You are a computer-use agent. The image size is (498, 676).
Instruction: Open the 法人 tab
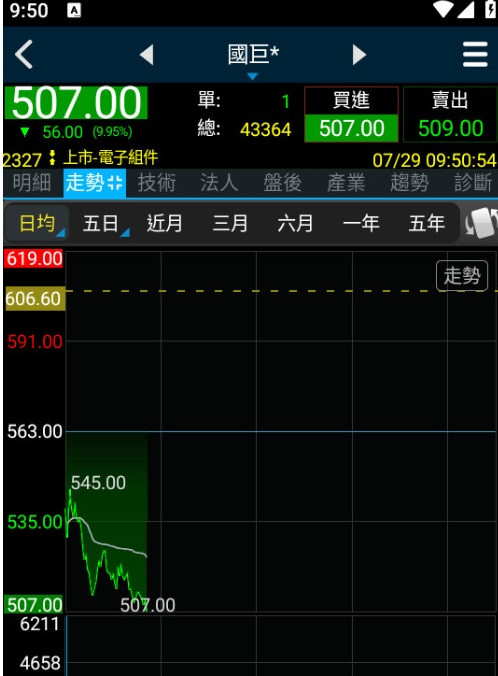(219, 183)
